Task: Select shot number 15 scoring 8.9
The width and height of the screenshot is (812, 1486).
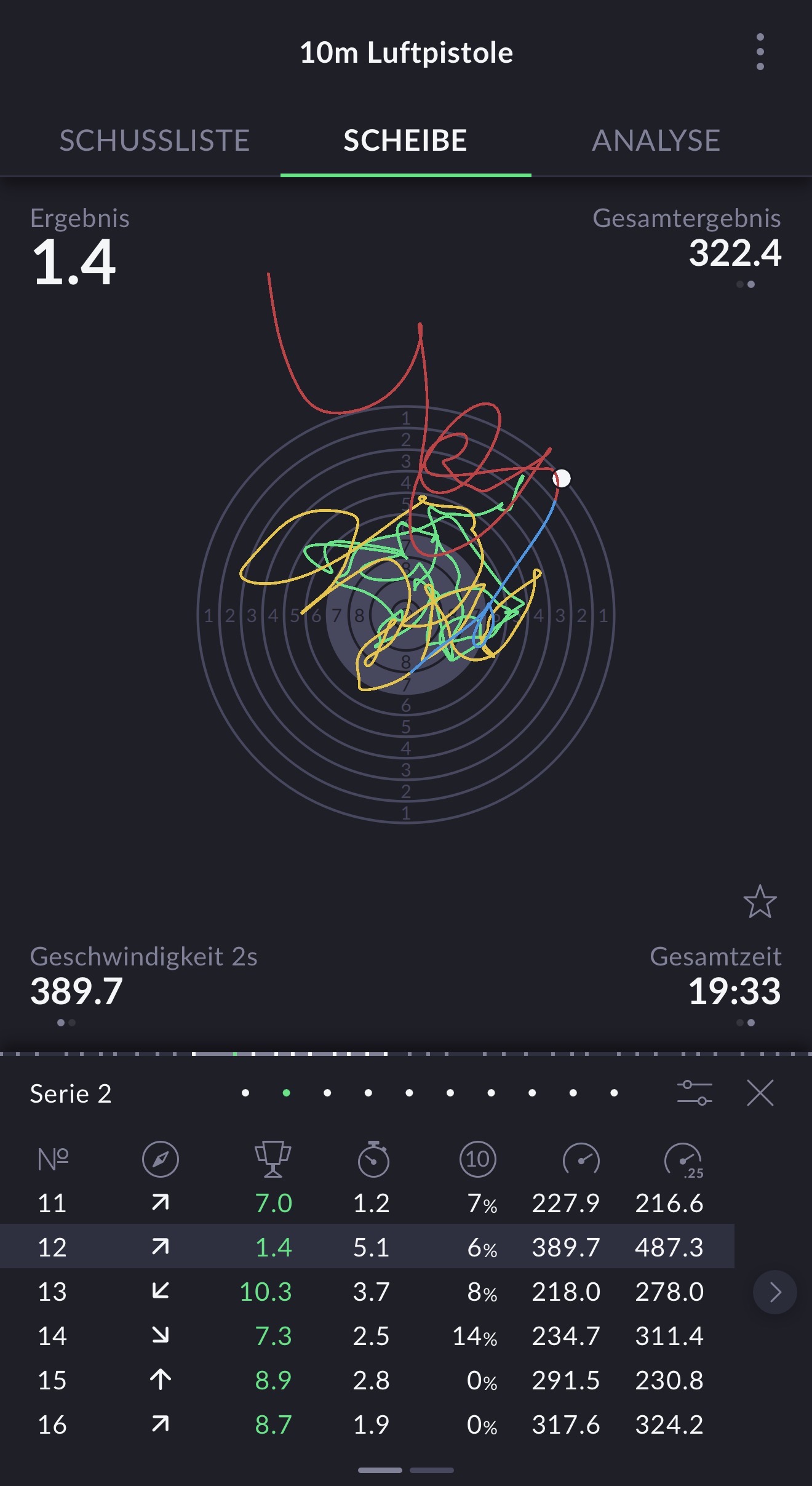Action: click(367, 1380)
